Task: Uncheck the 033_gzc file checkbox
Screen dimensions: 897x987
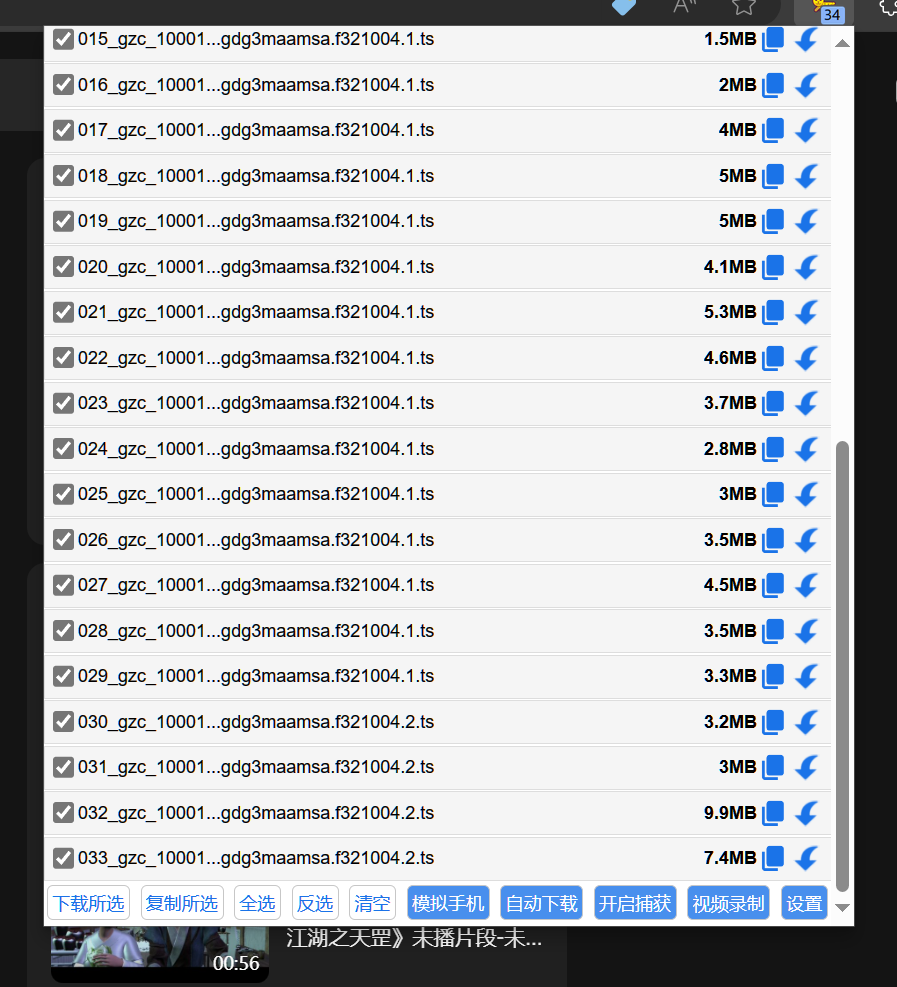Action: 63,858
